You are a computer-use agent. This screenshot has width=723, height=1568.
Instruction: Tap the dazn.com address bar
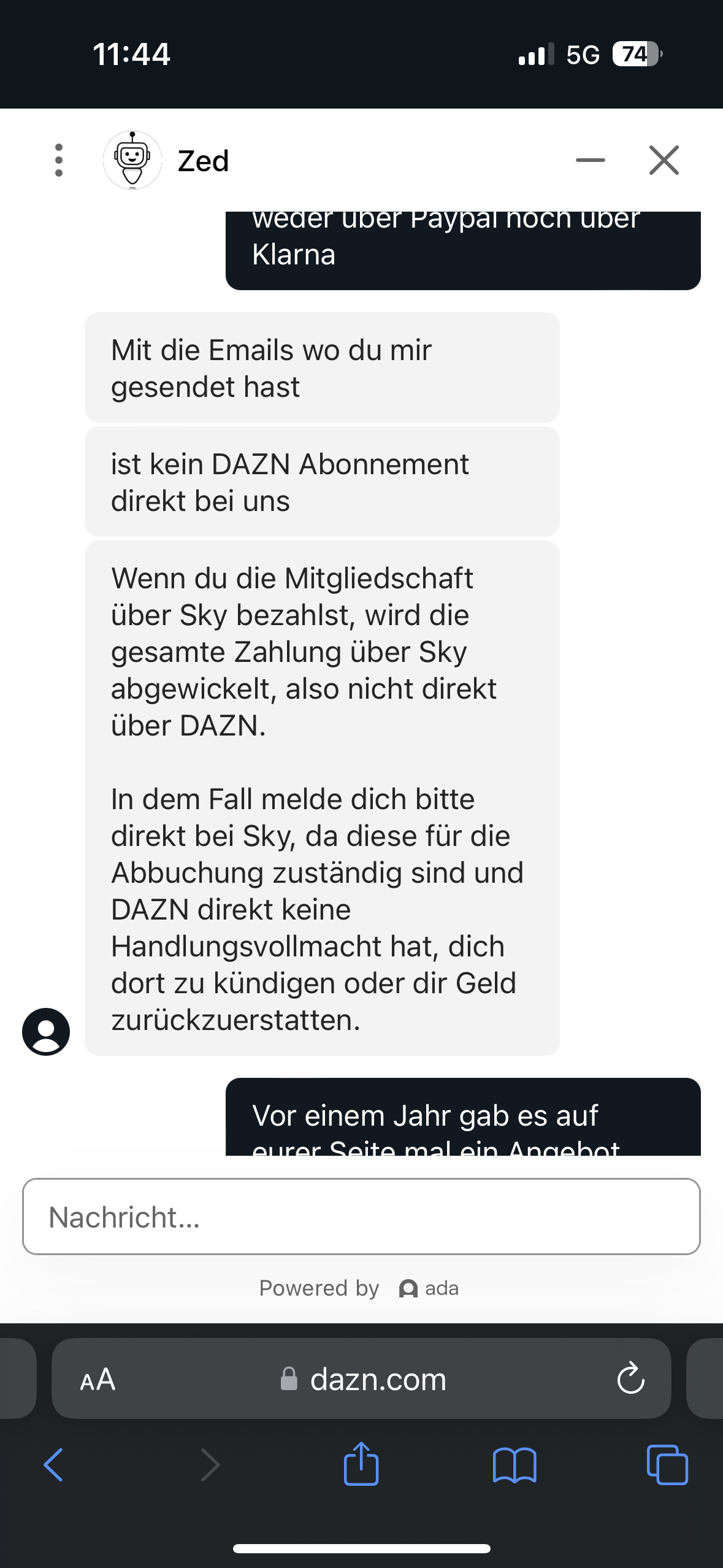[x=363, y=1379]
